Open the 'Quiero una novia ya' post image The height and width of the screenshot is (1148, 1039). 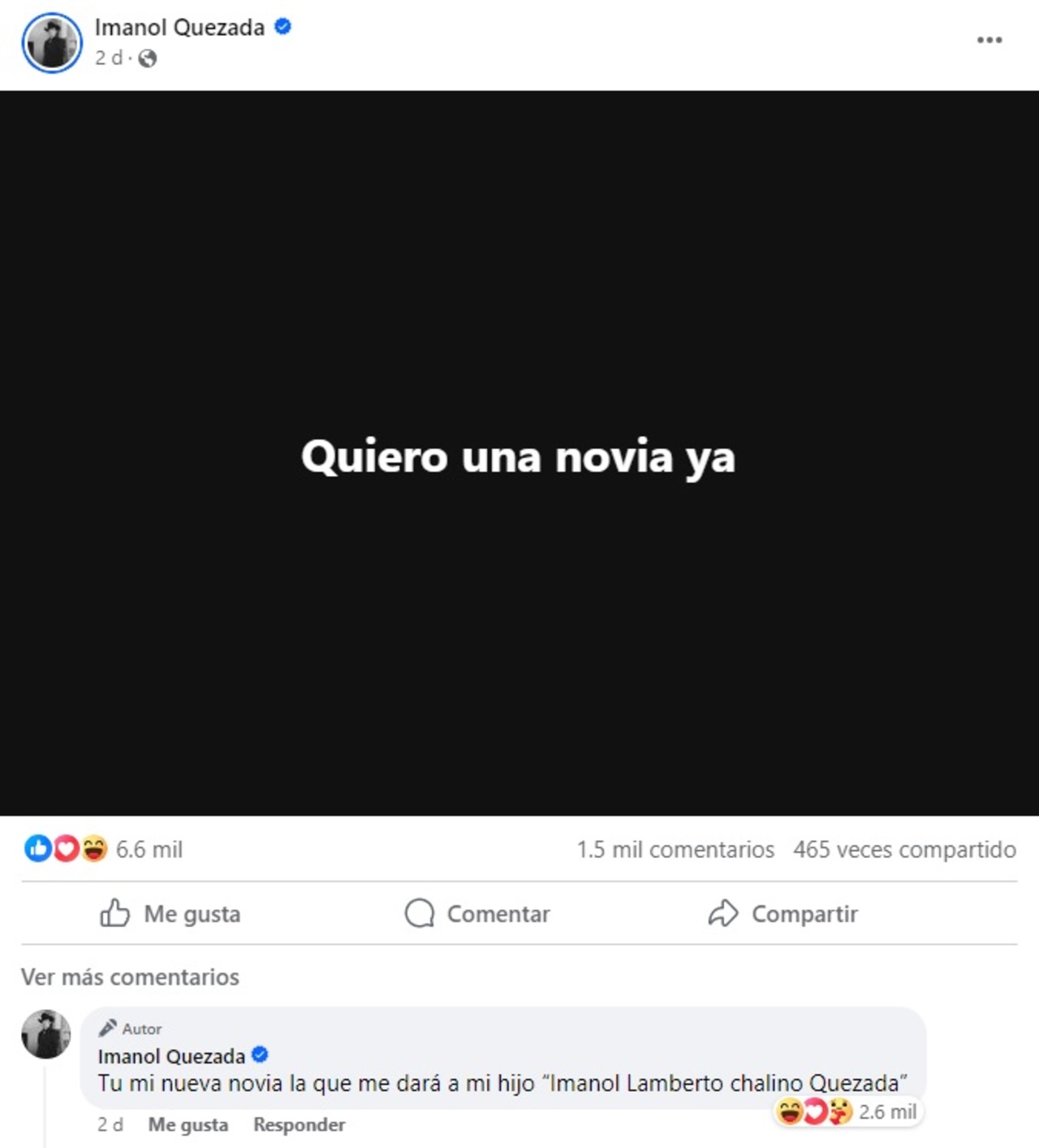pyautogui.click(x=519, y=453)
